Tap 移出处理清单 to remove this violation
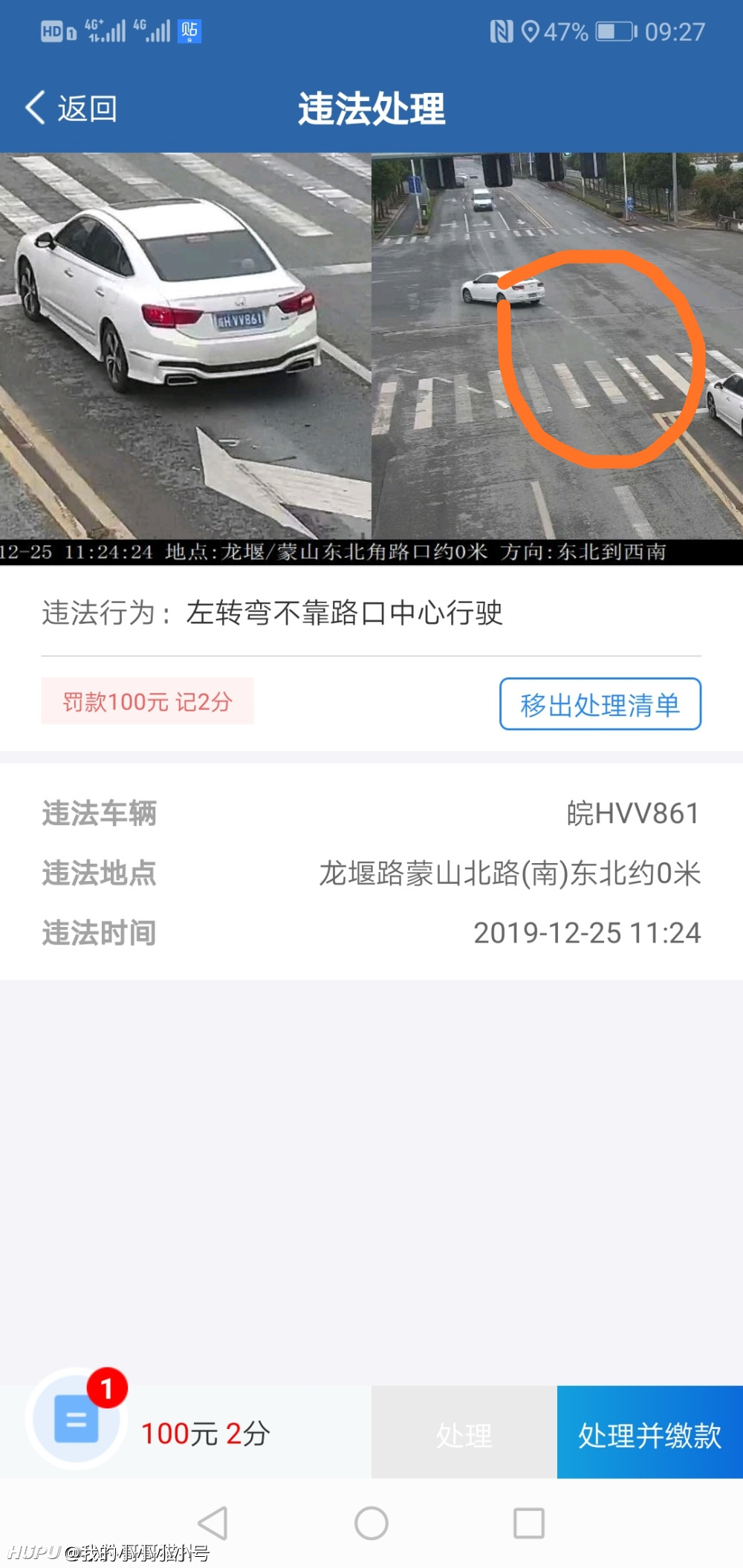This screenshot has height=1568, width=743. (600, 704)
